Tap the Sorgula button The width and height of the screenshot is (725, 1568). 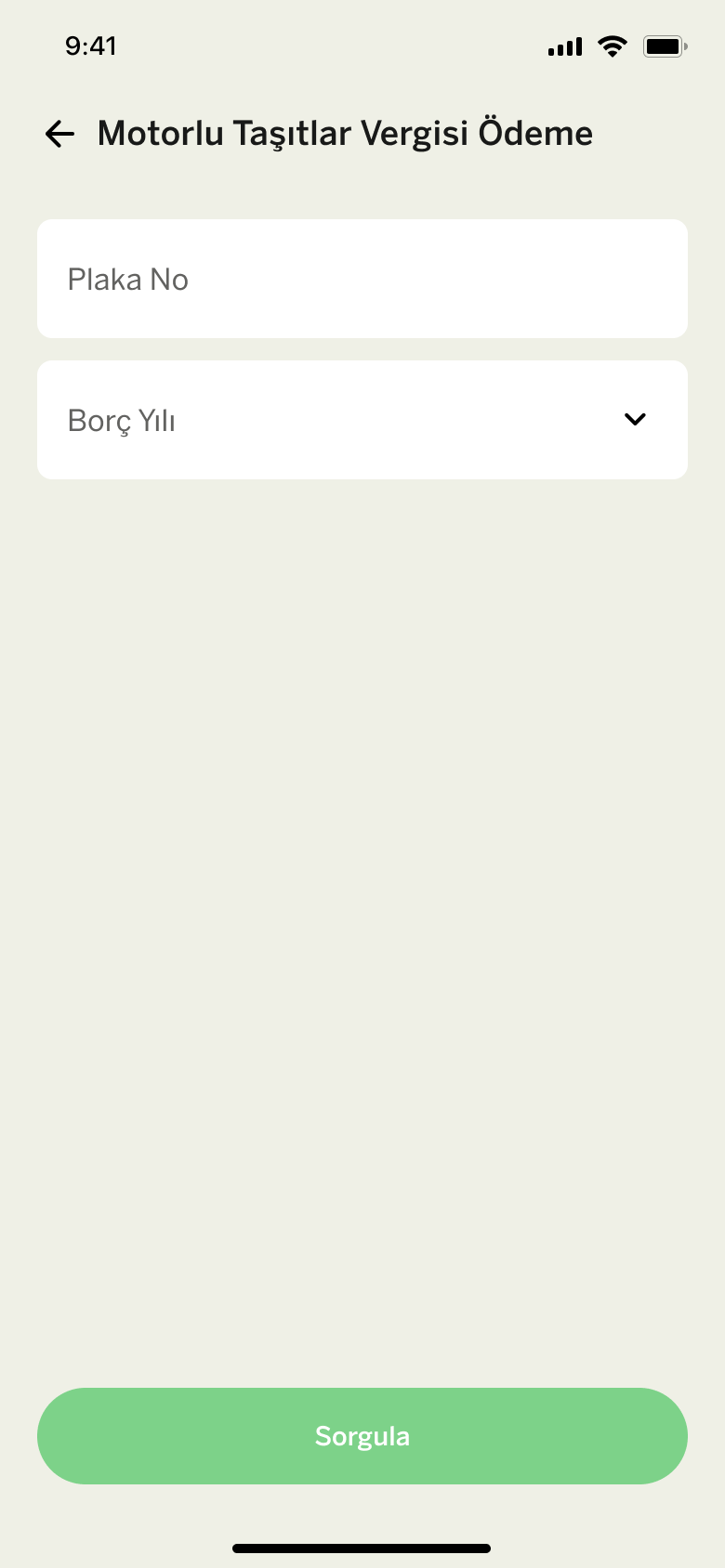tap(362, 1435)
